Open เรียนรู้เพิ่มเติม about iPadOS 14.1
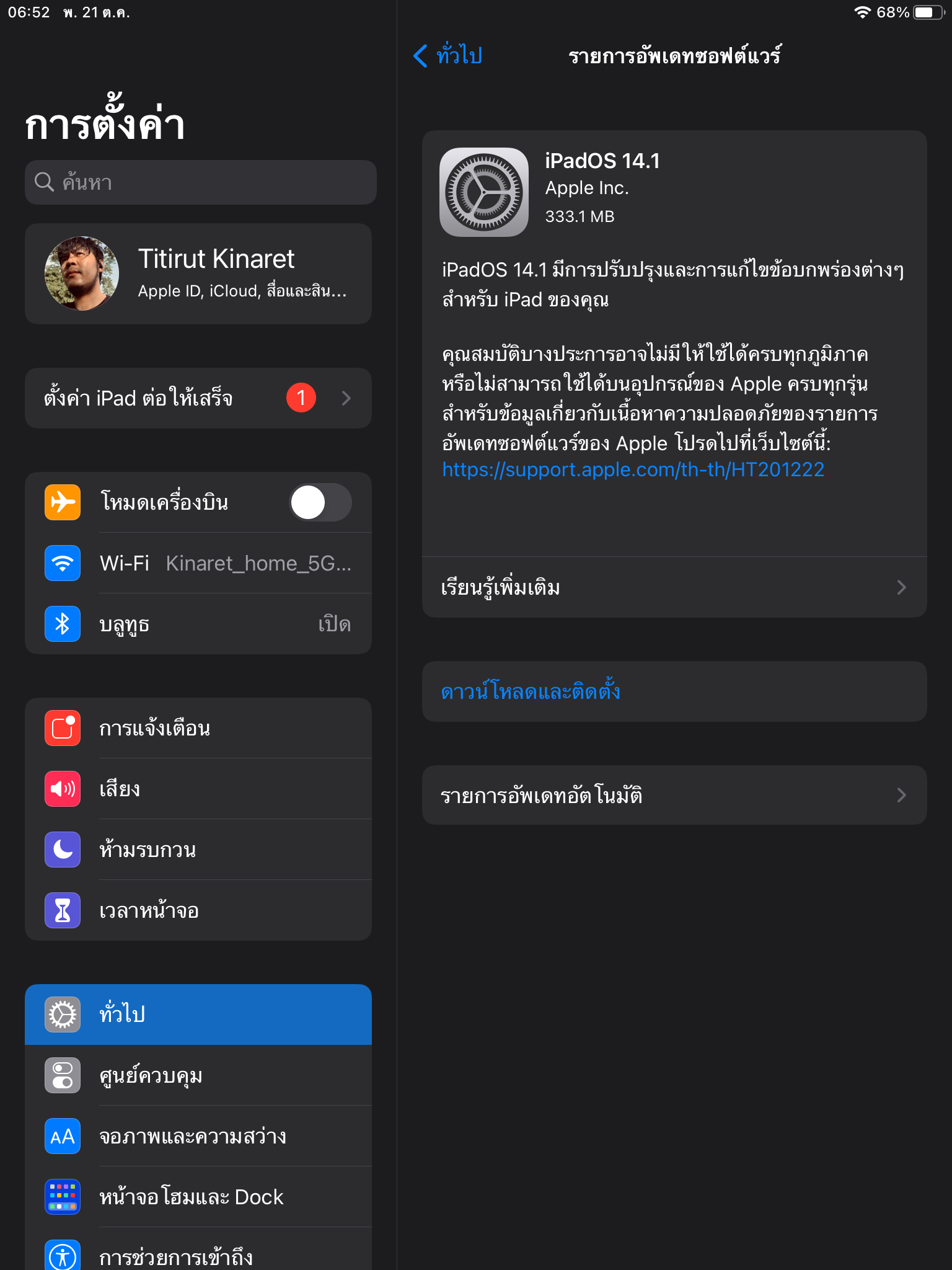Viewport: 952px width, 1270px height. click(x=674, y=587)
